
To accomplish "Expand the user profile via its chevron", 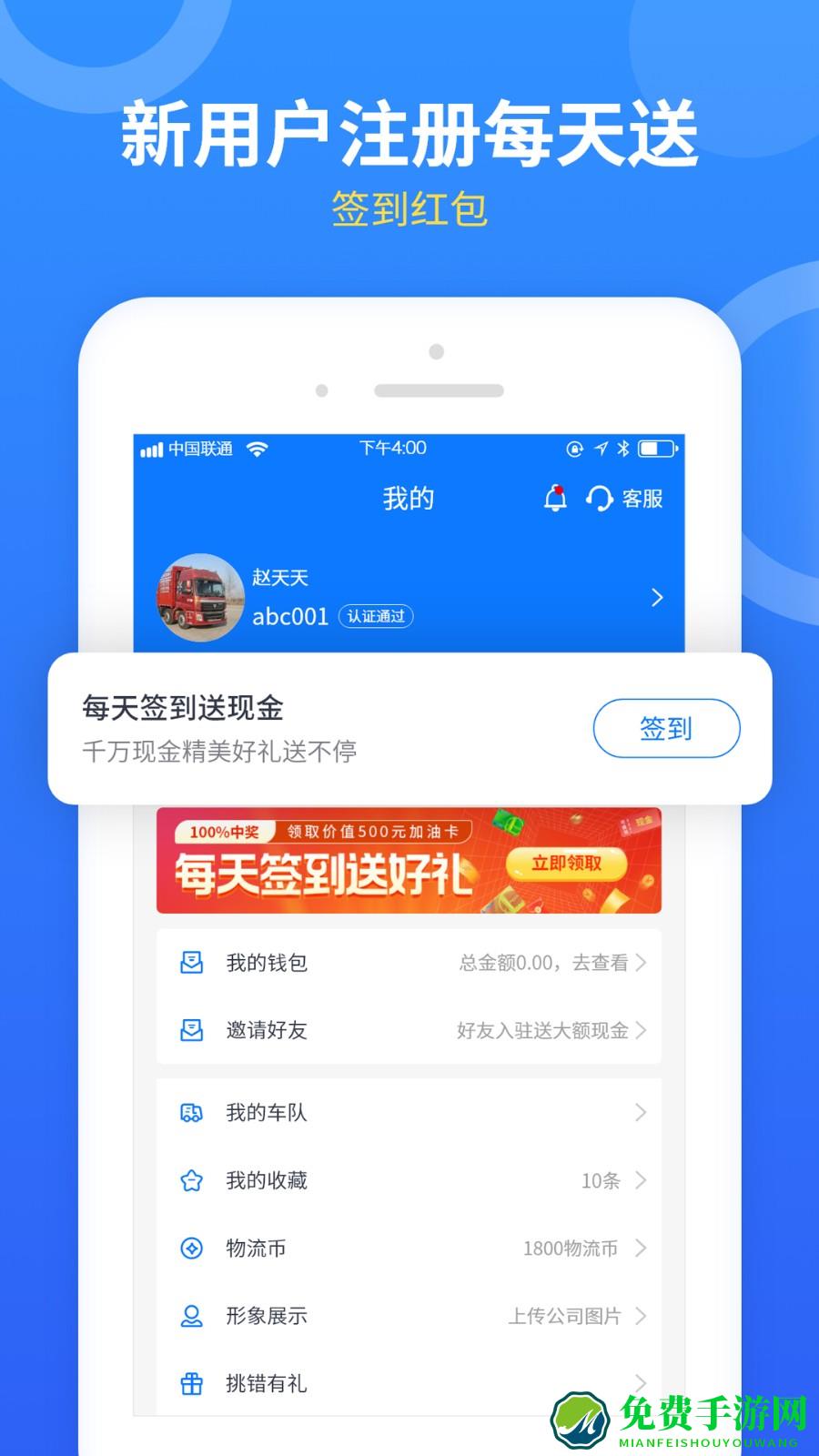I will click(656, 598).
